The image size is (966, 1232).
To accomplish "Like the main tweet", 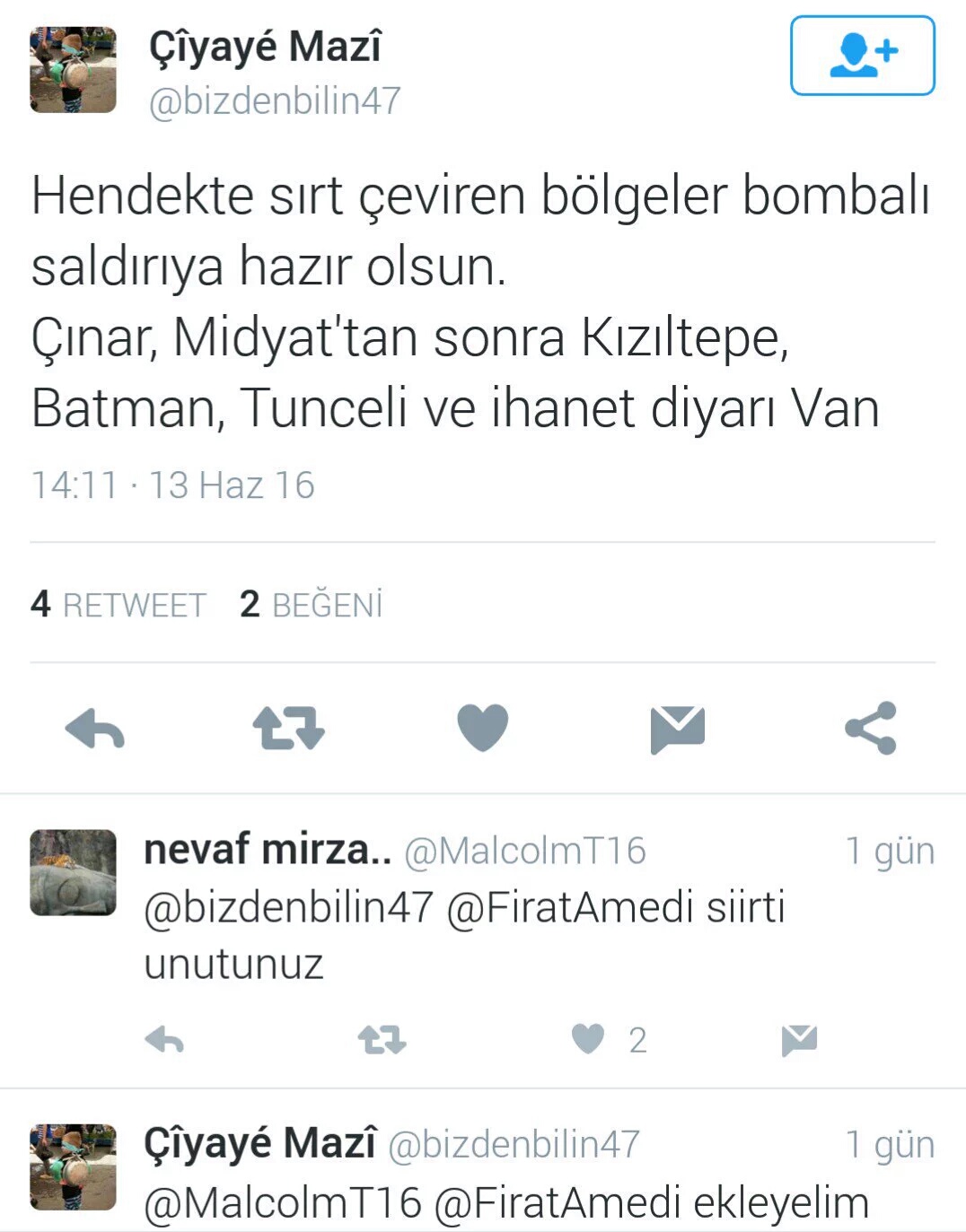I will [482, 728].
